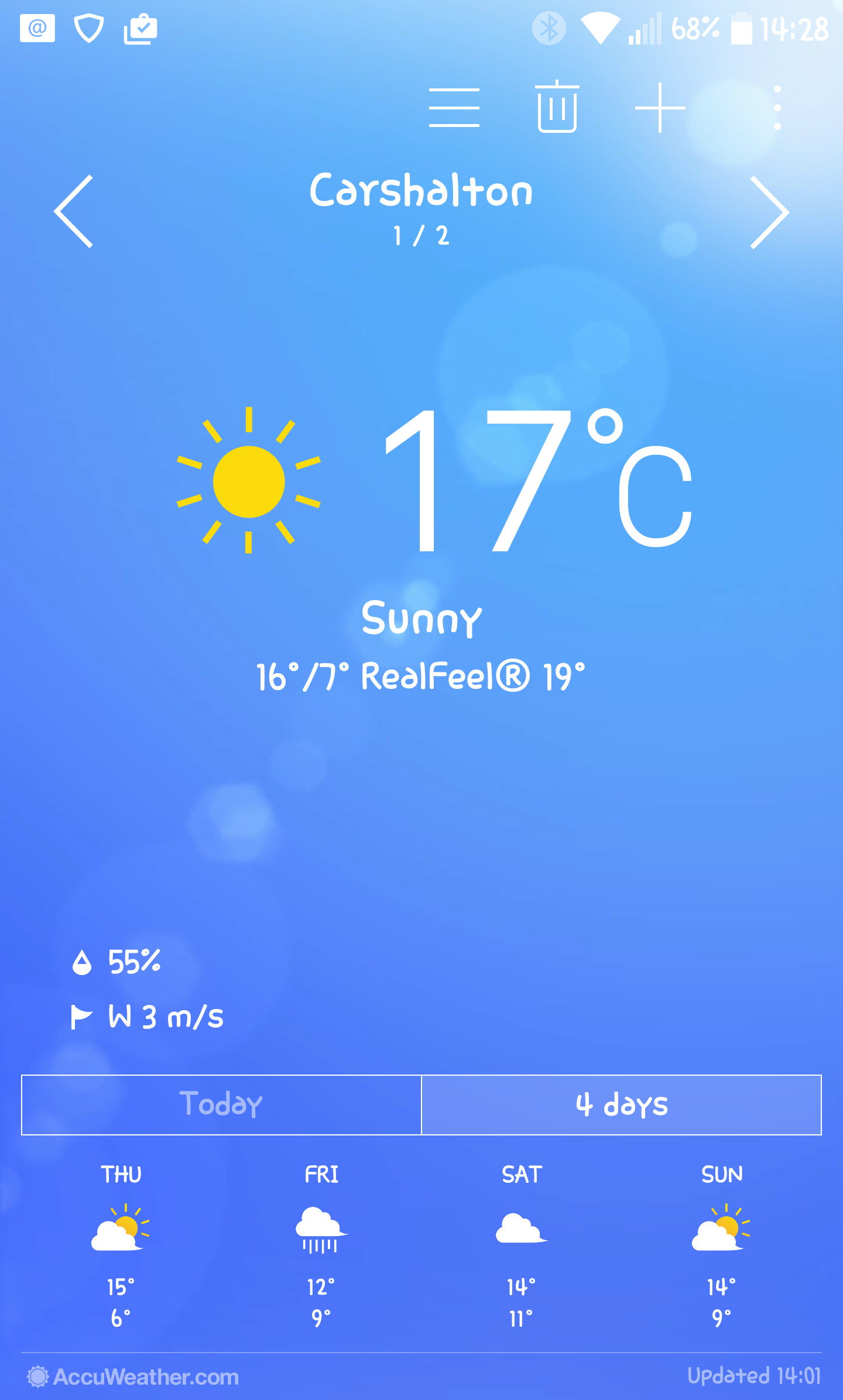Select the 4 days forecast tab
This screenshot has height=1400, width=843.
click(621, 1104)
